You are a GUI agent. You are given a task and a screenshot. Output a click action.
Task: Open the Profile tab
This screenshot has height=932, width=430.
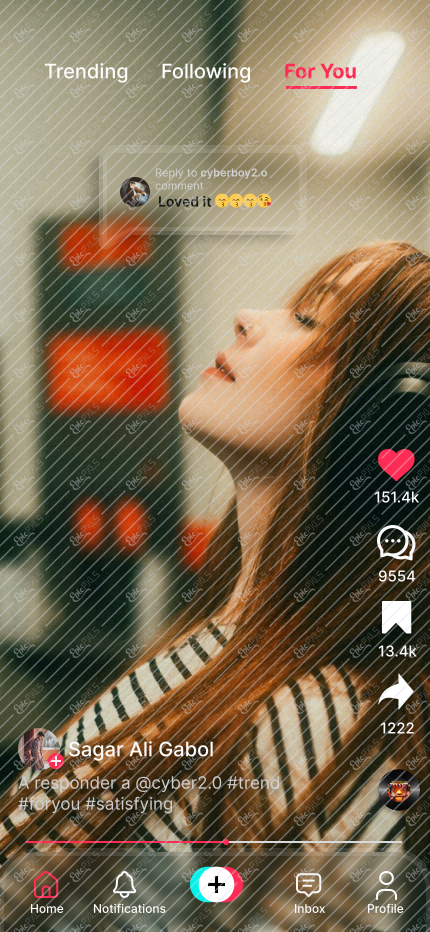[x=385, y=893]
